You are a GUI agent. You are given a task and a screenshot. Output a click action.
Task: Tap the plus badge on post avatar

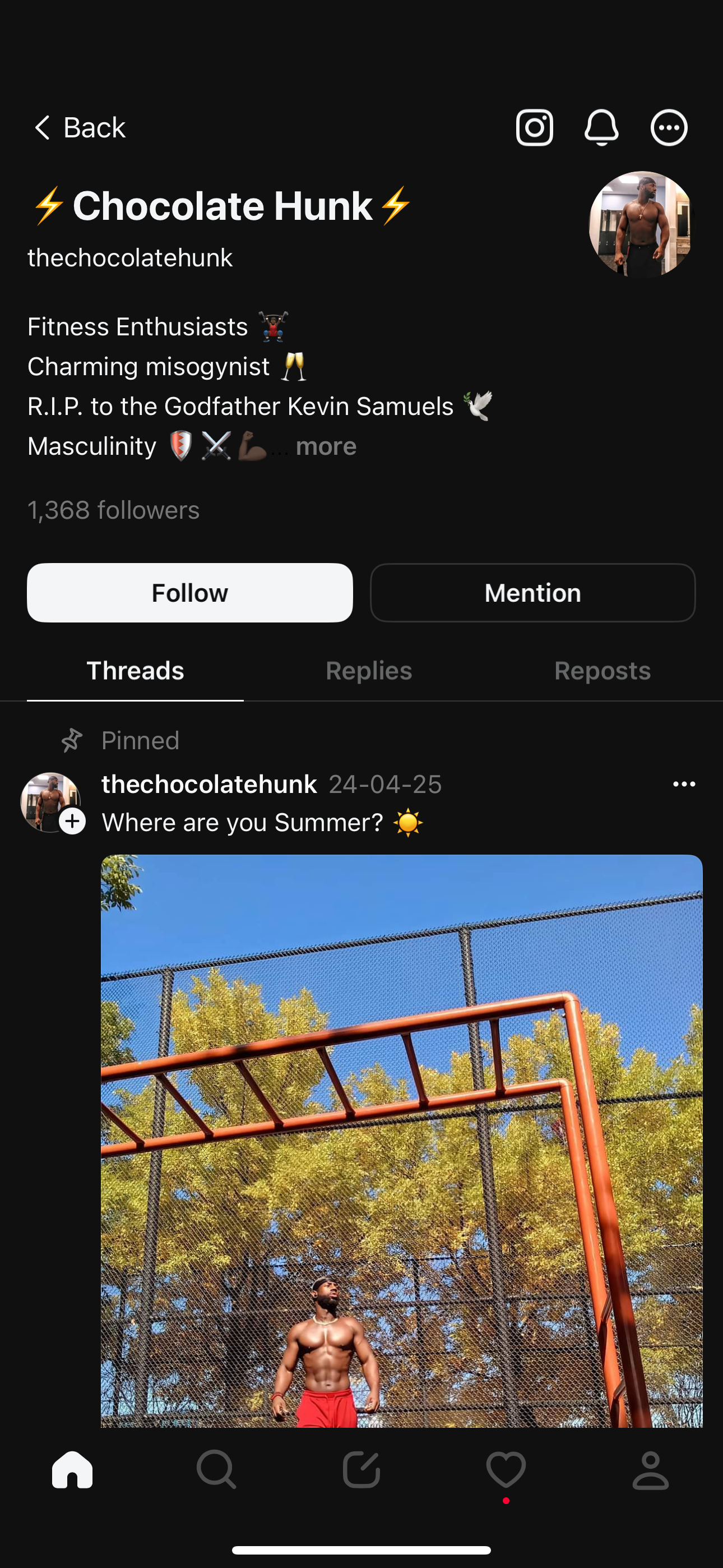pyautogui.click(x=72, y=822)
